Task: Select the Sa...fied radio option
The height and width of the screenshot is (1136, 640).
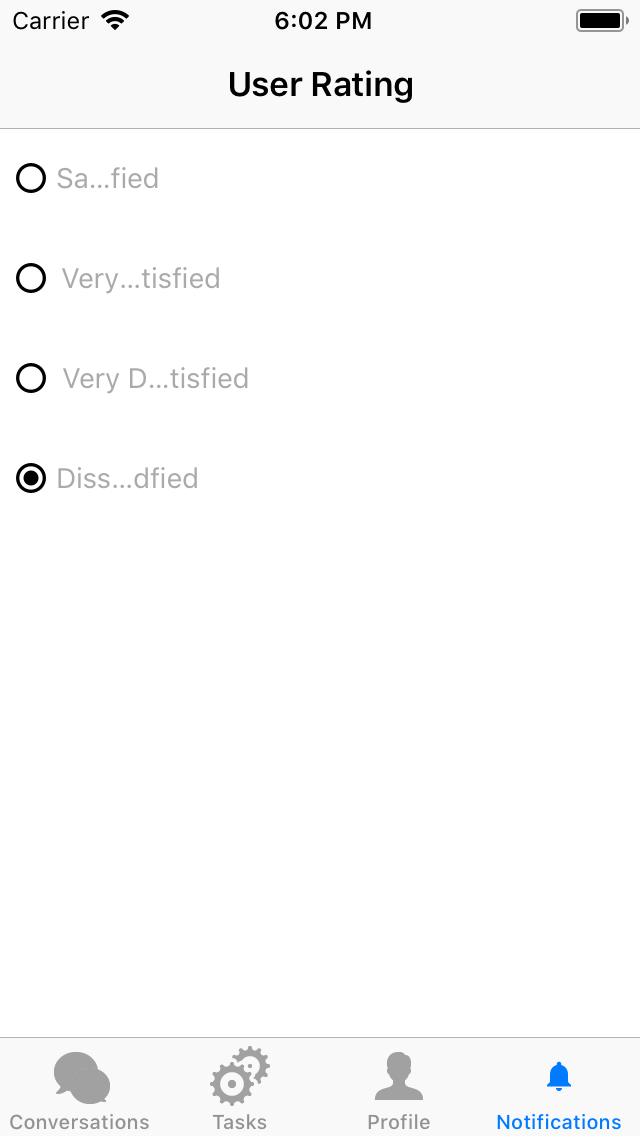Action: point(31,178)
